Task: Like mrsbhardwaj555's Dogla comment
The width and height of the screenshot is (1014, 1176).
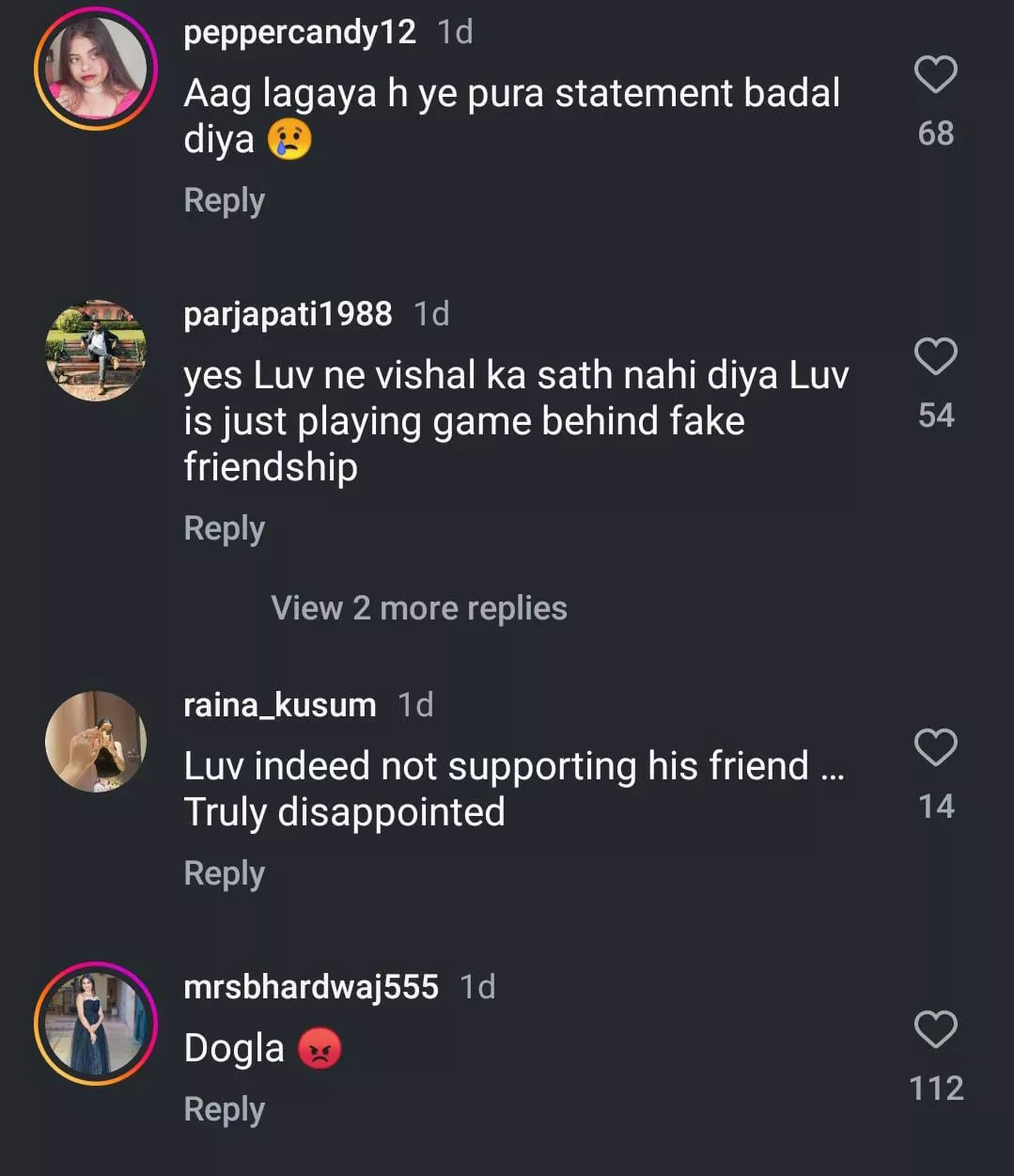Action: (x=935, y=1029)
